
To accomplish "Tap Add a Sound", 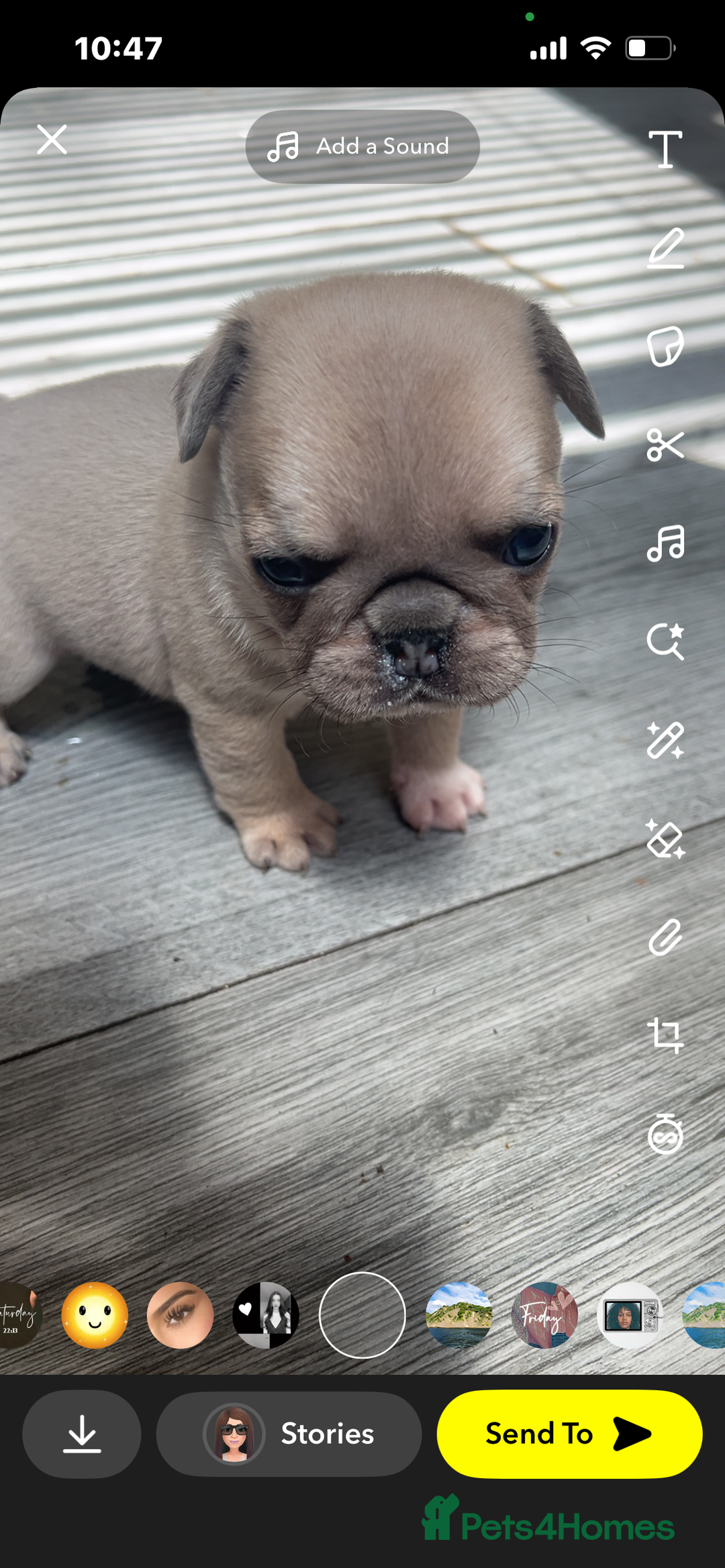I will click(362, 146).
